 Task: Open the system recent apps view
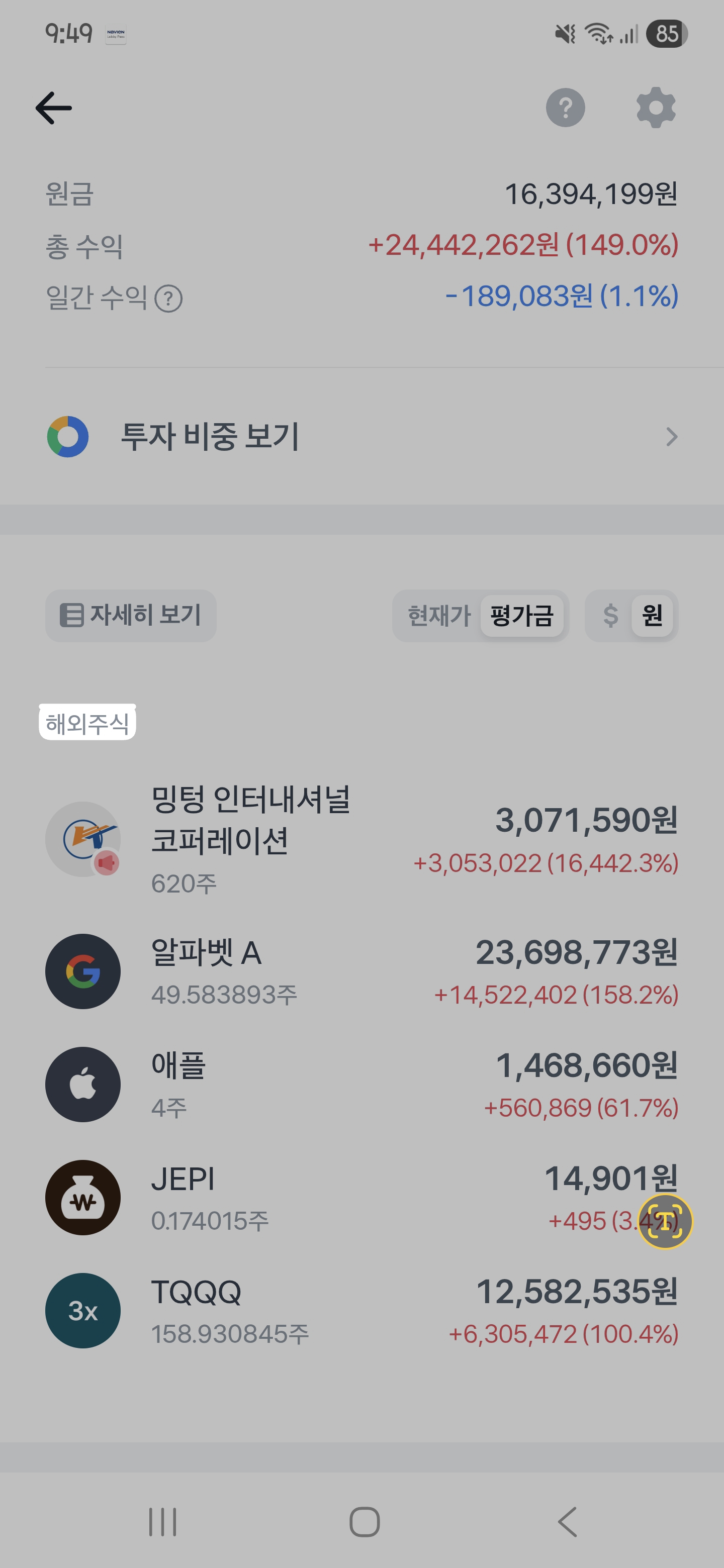click(162, 1522)
